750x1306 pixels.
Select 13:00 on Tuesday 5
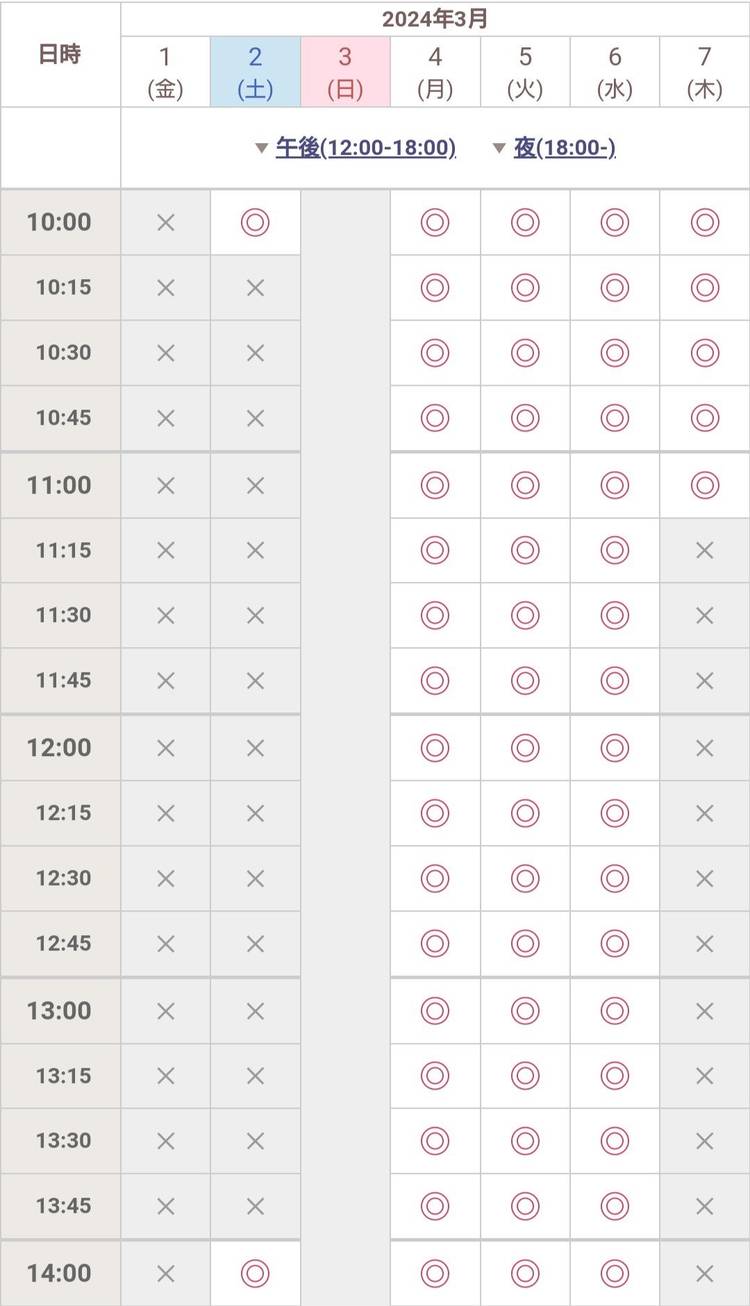pyautogui.click(x=525, y=1011)
